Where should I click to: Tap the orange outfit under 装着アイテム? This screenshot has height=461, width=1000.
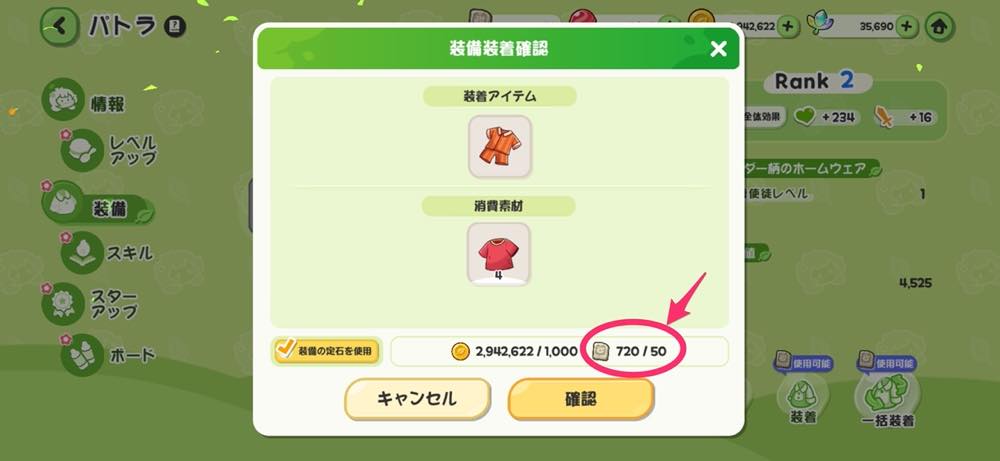[499, 146]
